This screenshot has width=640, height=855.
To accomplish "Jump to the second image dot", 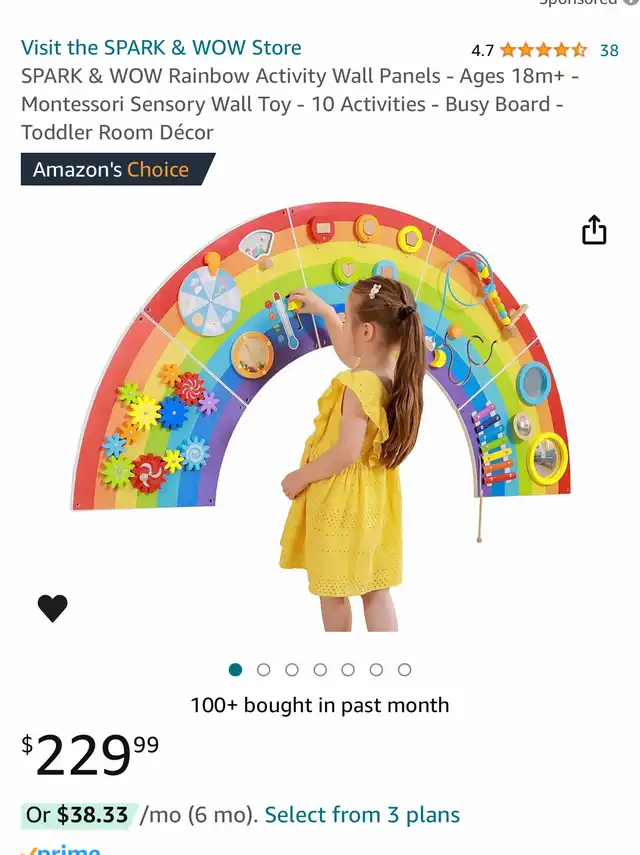I will tap(264, 670).
